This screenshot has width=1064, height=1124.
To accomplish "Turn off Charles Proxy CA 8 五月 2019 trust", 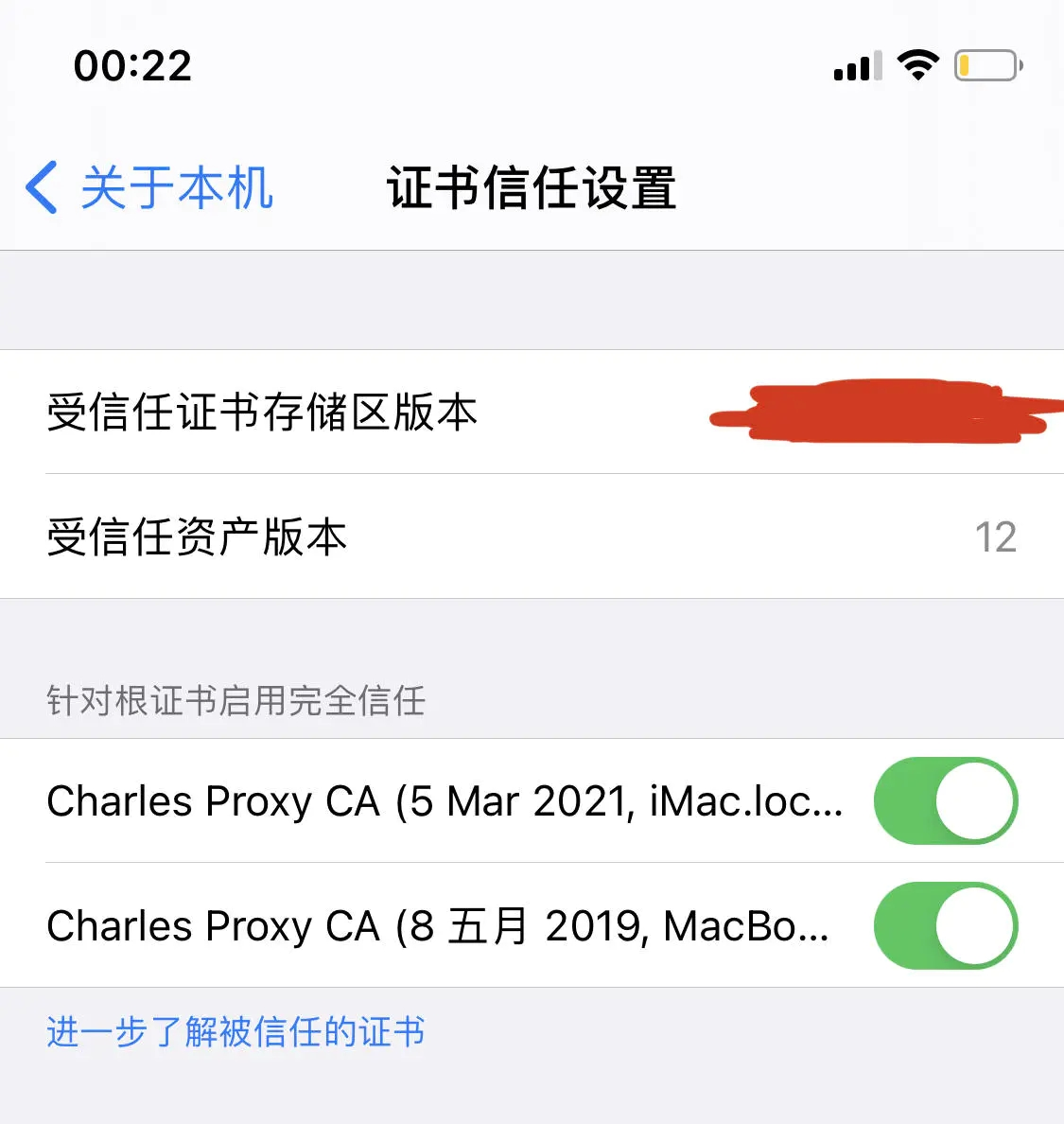I will tap(945, 925).
